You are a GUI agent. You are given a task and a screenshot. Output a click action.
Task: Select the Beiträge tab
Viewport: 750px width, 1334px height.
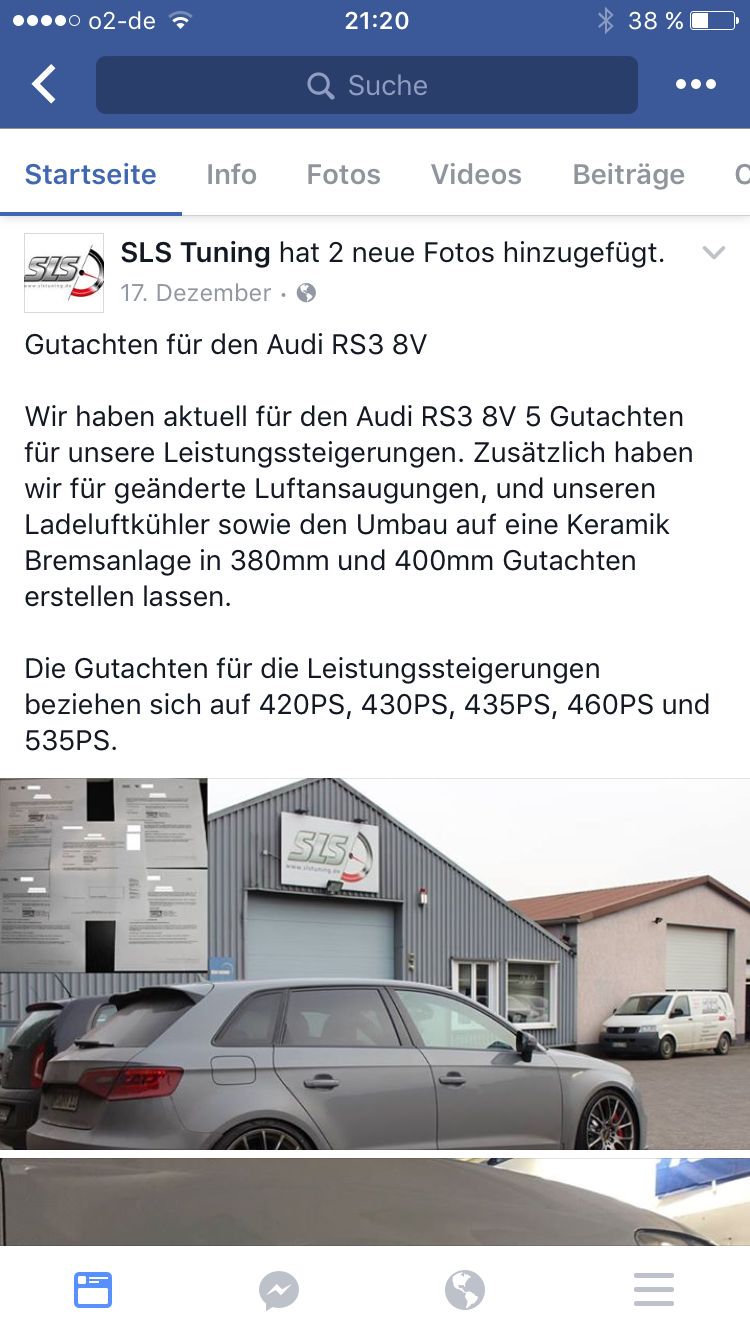(628, 174)
